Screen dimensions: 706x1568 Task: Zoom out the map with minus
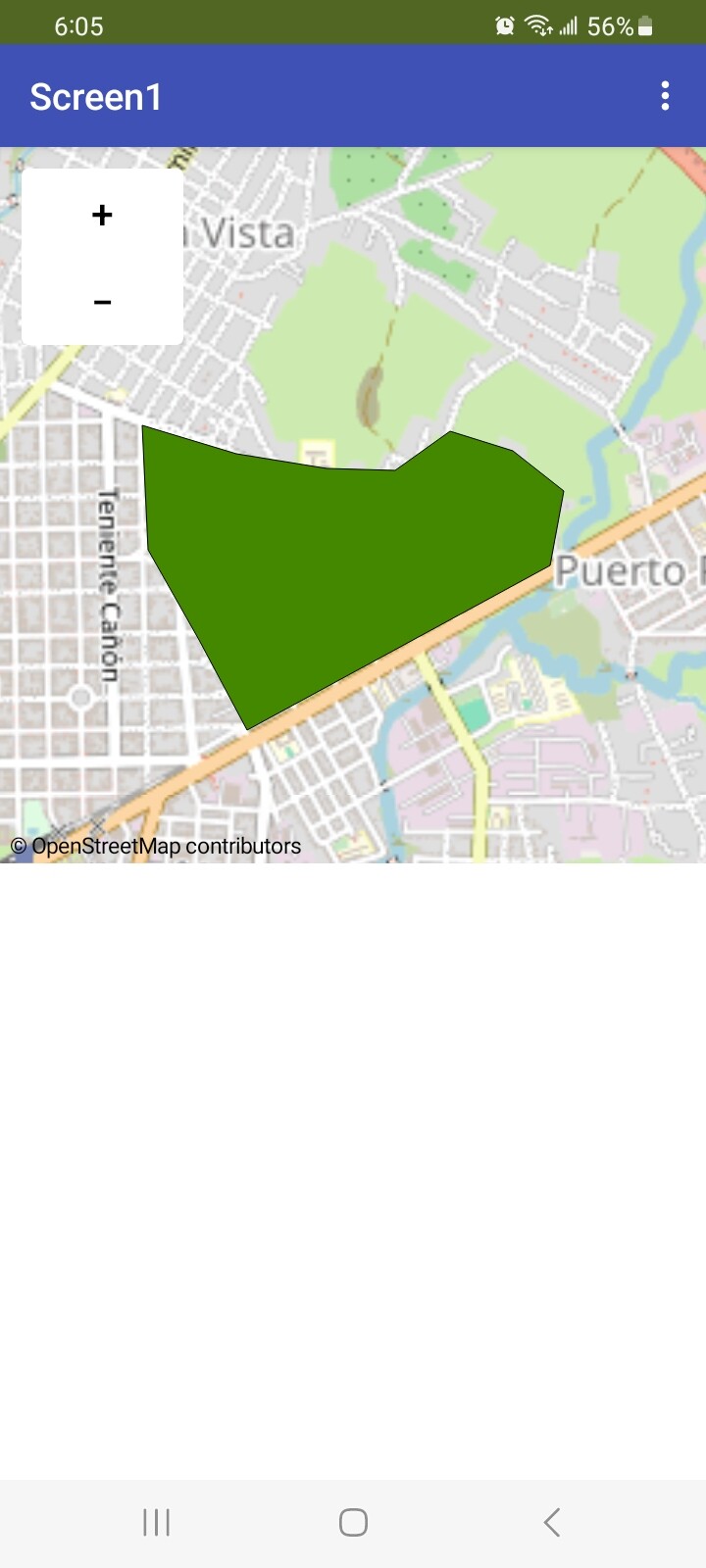102,302
